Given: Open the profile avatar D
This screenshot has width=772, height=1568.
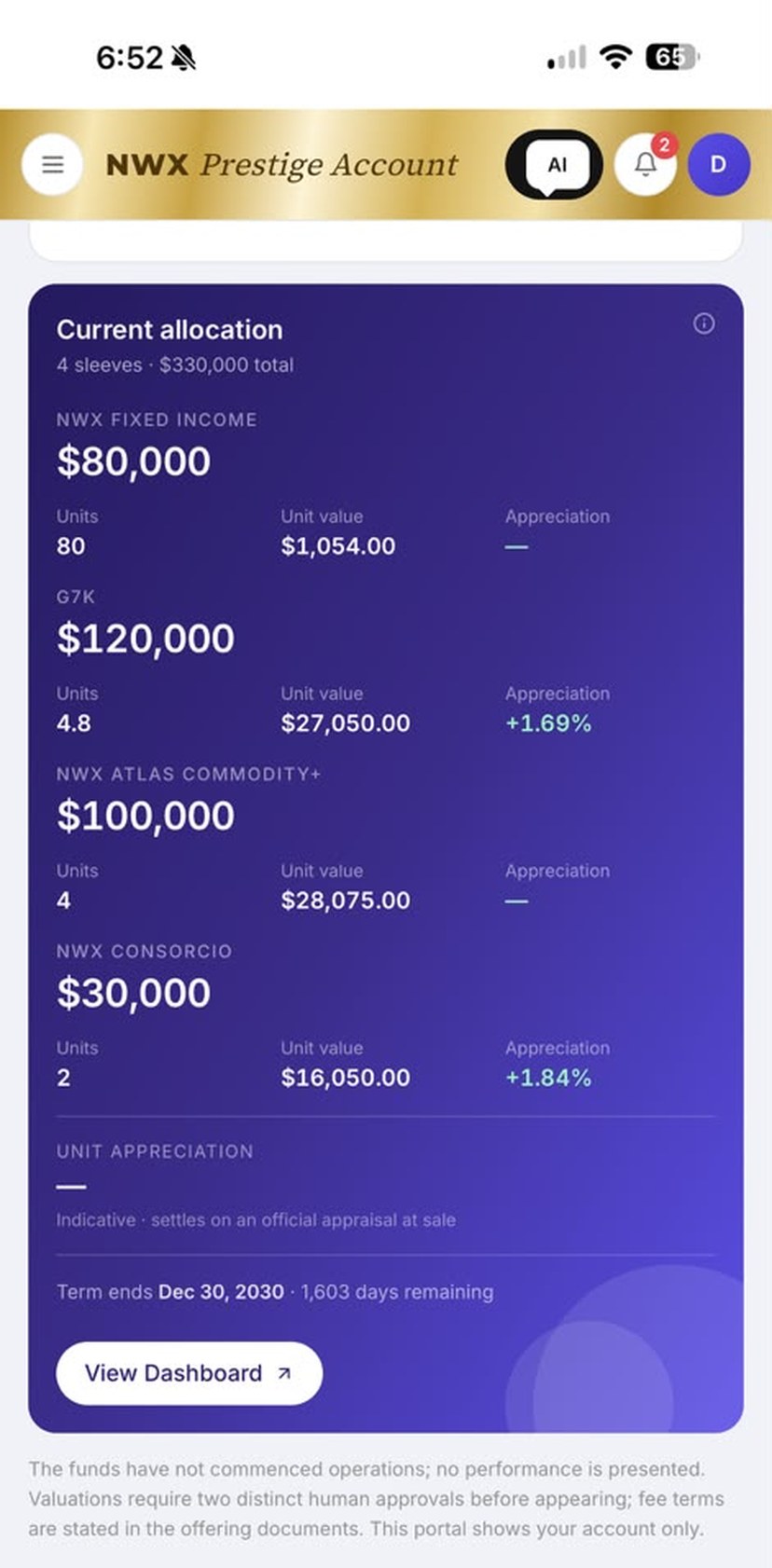Looking at the screenshot, I should click(719, 165).
